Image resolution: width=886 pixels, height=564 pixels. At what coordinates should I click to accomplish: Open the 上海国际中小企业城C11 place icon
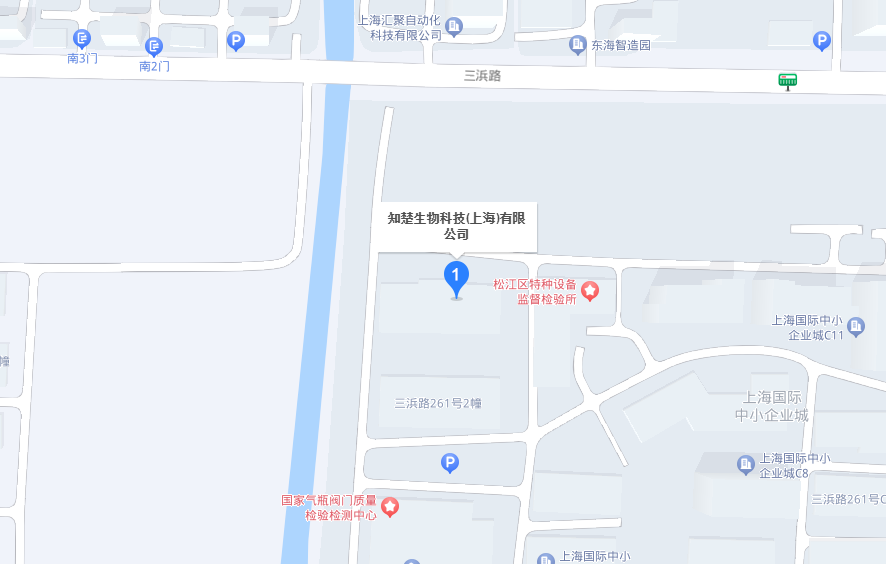point(856,322)
